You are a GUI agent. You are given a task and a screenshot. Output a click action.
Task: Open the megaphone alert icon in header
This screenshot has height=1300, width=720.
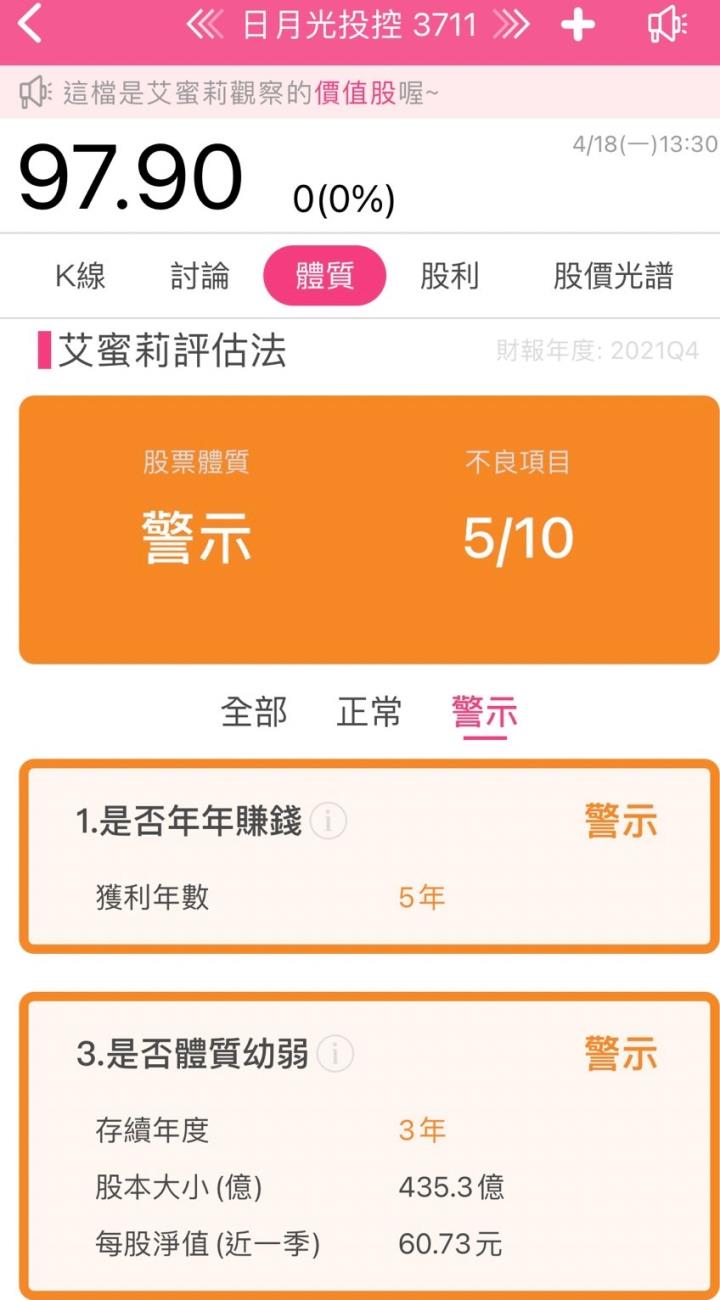point(667,24)
